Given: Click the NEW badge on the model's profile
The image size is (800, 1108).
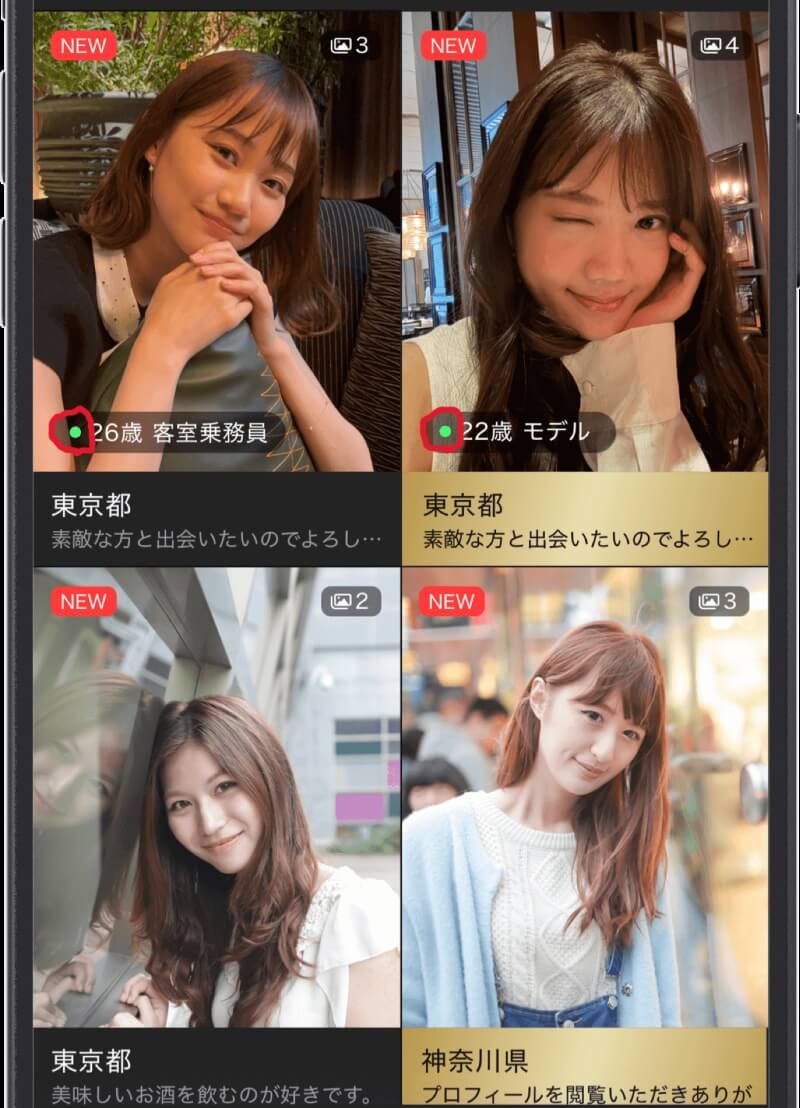Looking at the screenshot, I should pyautogui.click(x=453, y=45).
